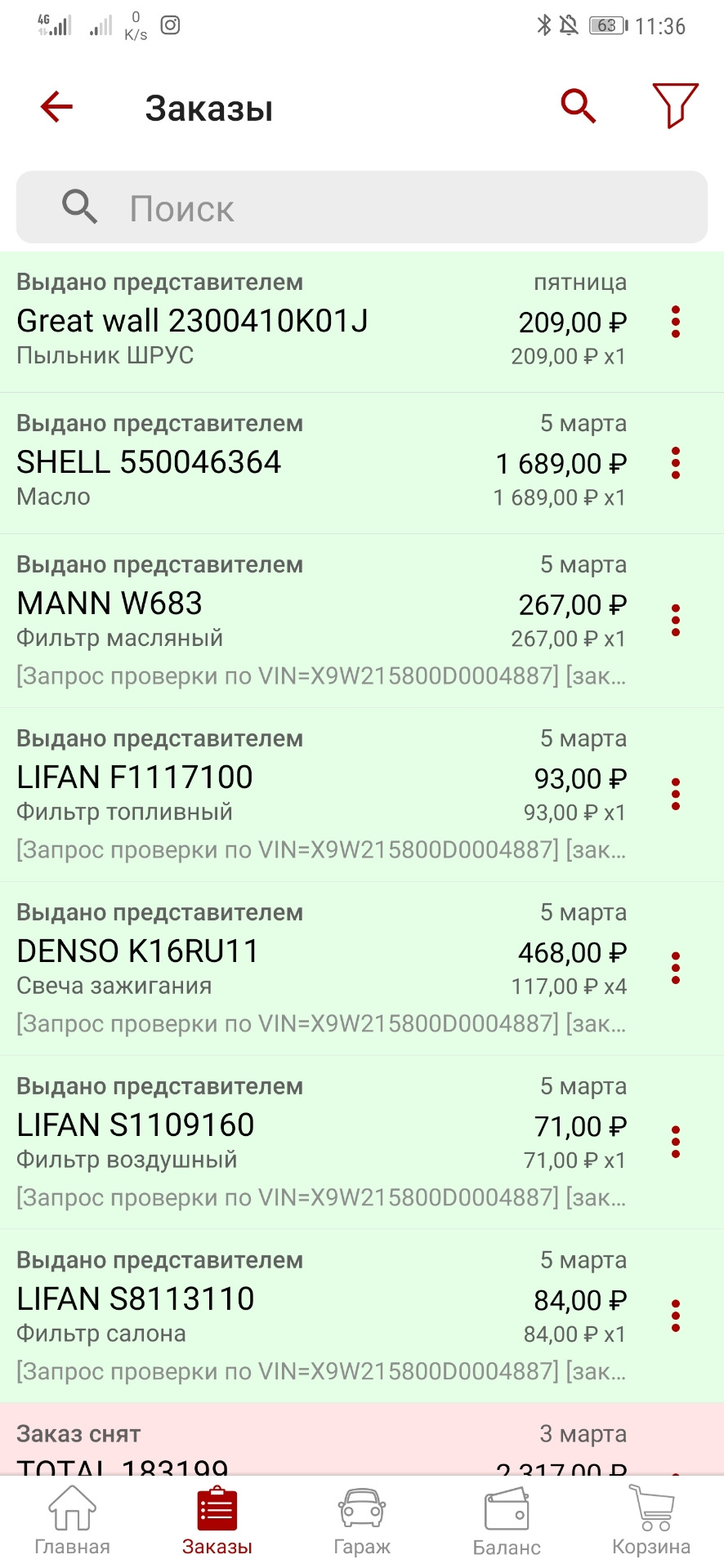Open the Корзина cart tab
Viewport: 724px width, 1568px height.
(651, 1521)
